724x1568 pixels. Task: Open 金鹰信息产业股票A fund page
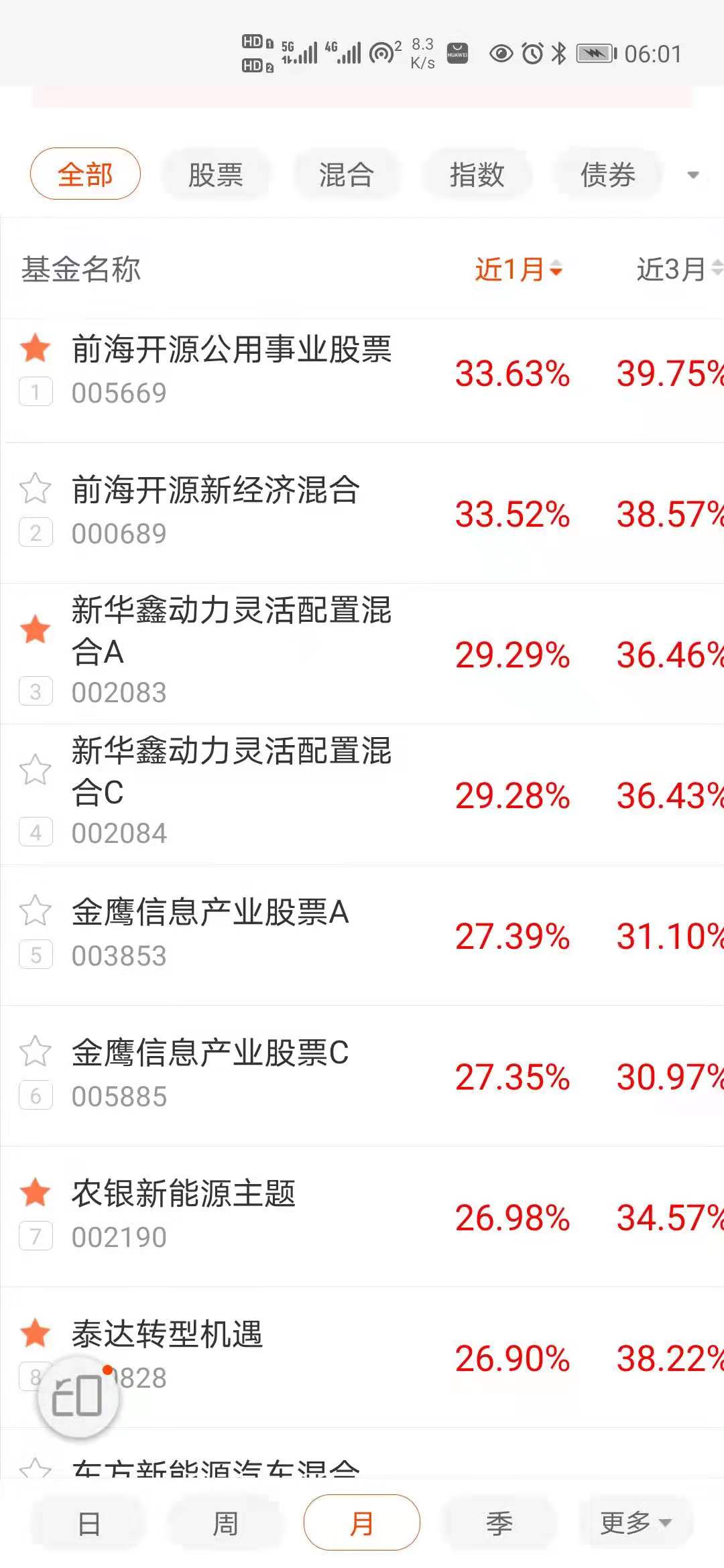tap(362, 935)
